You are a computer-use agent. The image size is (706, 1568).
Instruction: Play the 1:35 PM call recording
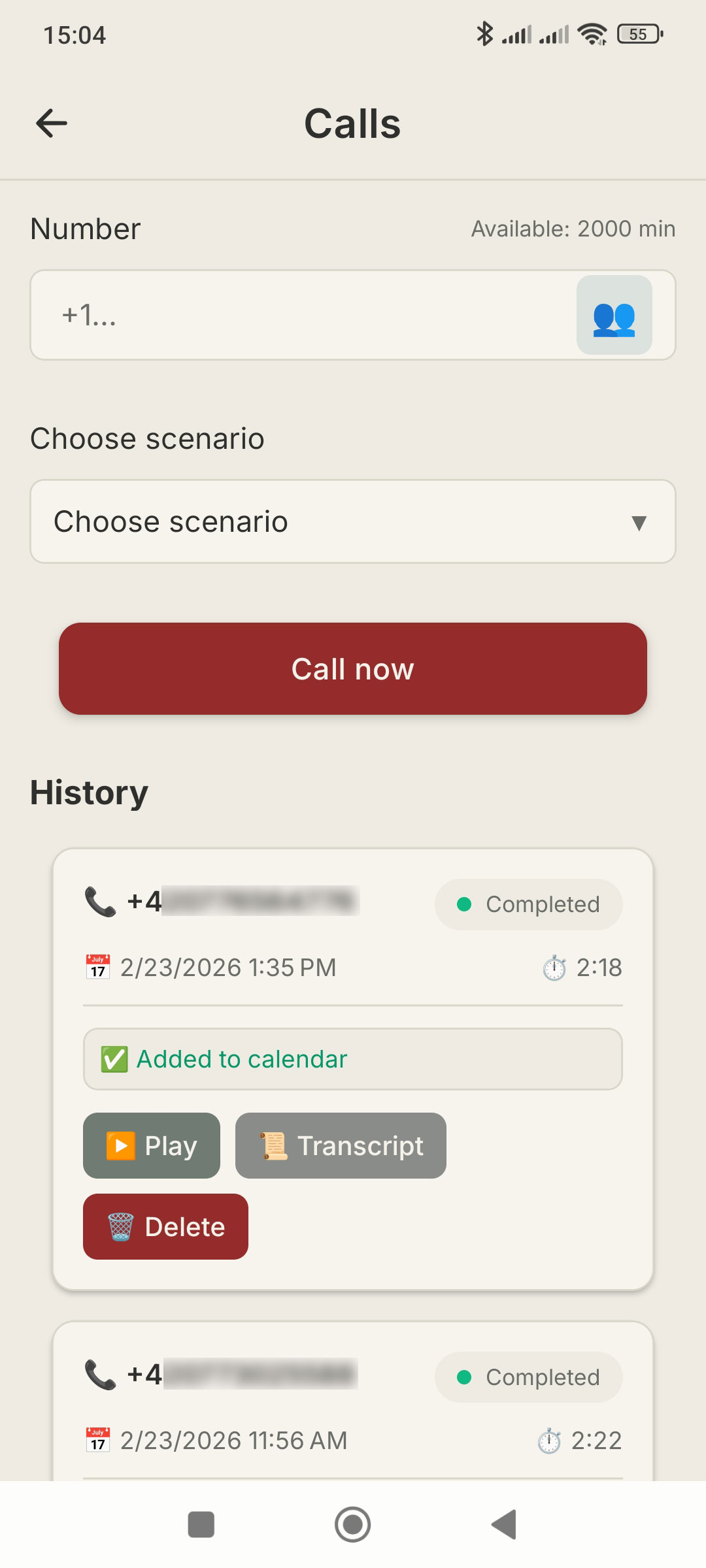[152, 1146]
